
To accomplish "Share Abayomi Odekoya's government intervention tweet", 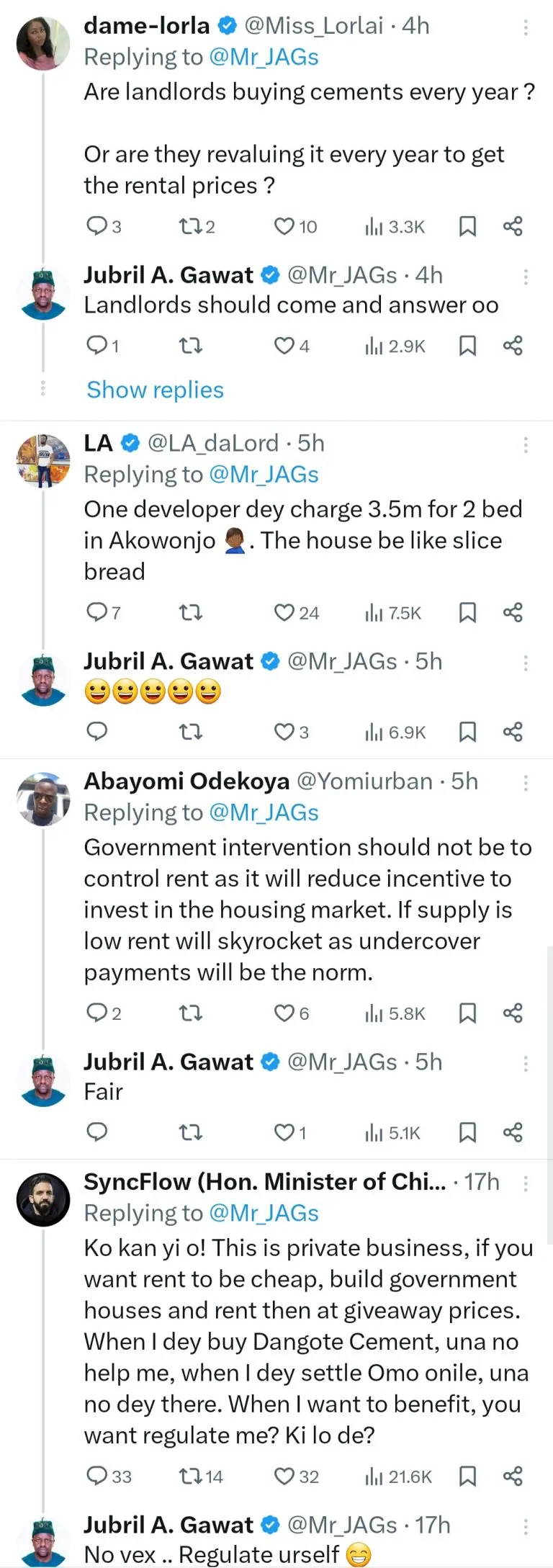I will (513, 1013).
